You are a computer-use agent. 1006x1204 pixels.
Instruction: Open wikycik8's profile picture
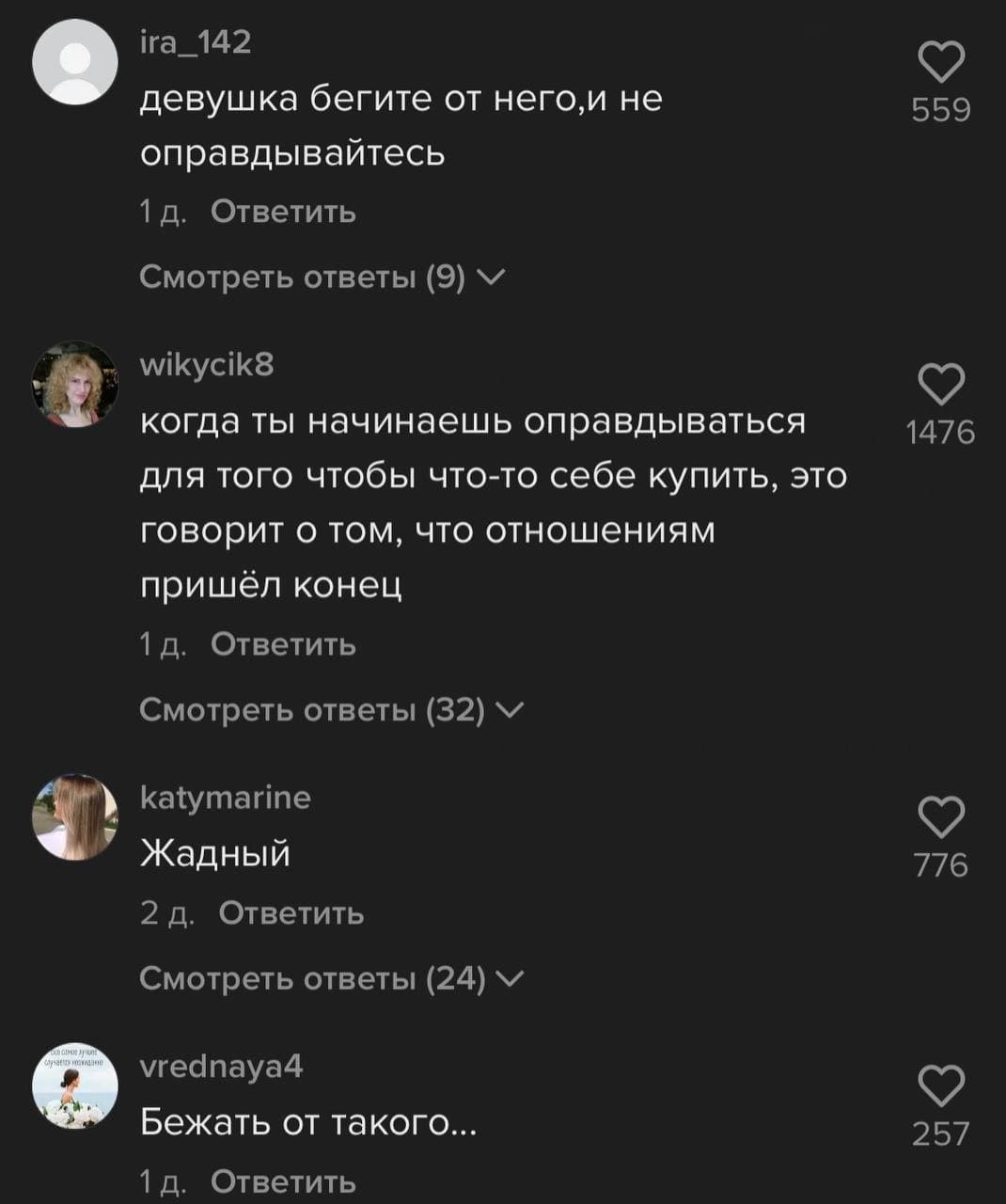(75, 384)
